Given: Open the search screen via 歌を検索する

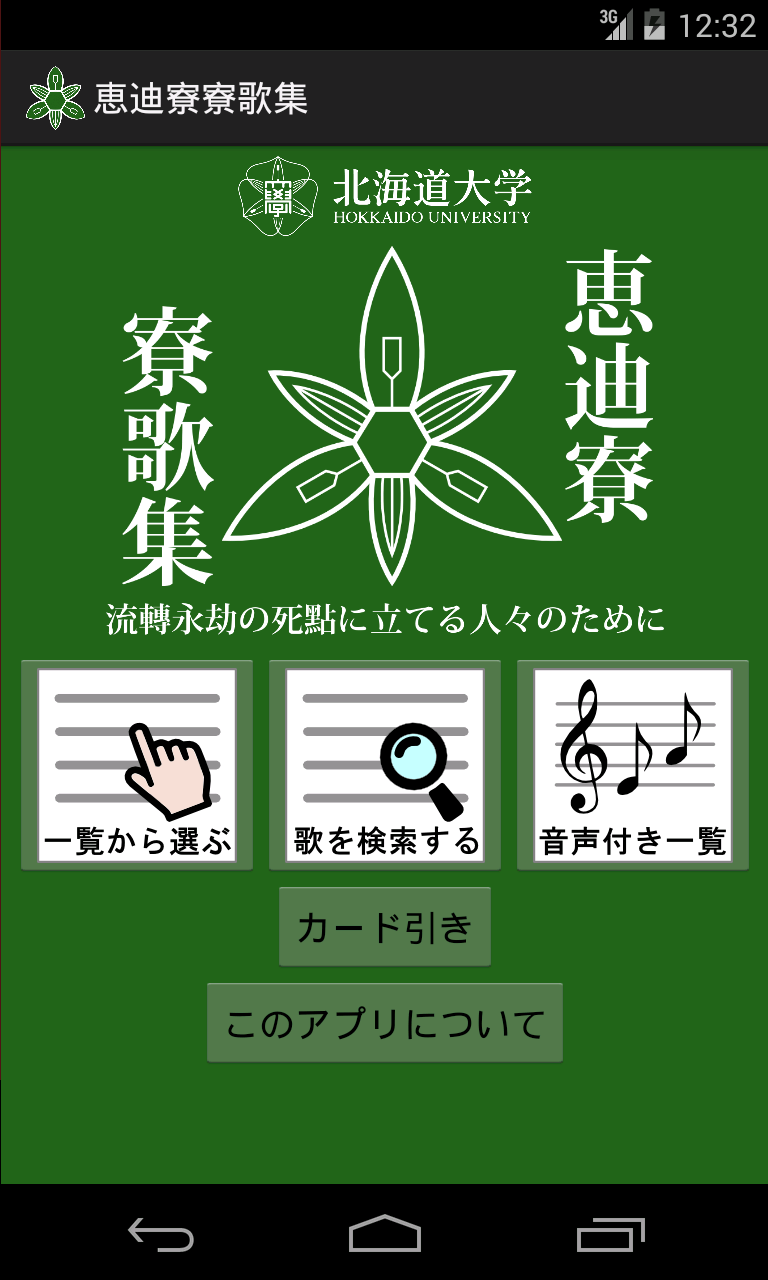Looking at the screenshot, I should click(384, 765).
